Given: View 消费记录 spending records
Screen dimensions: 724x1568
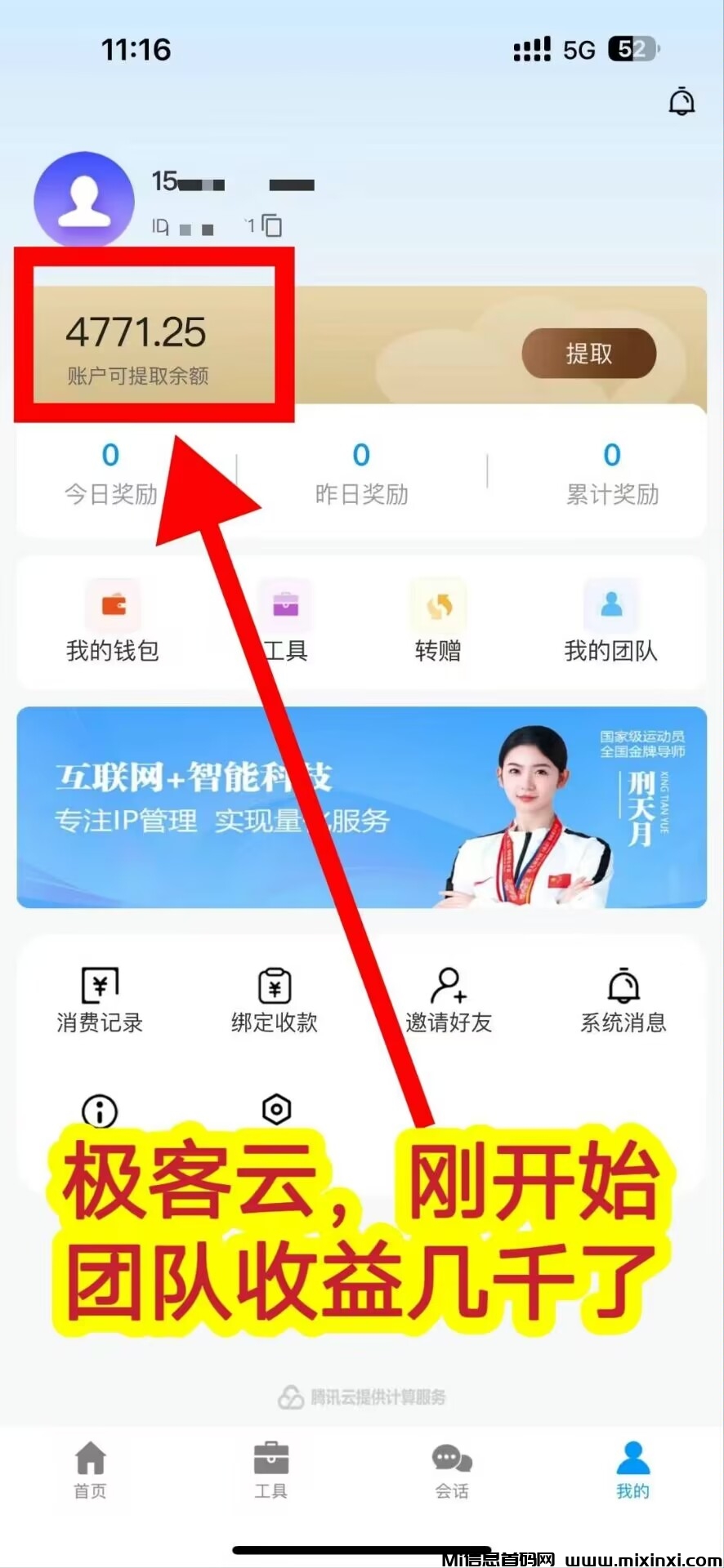Looking at the screenshot, I should coord(100,1000).
